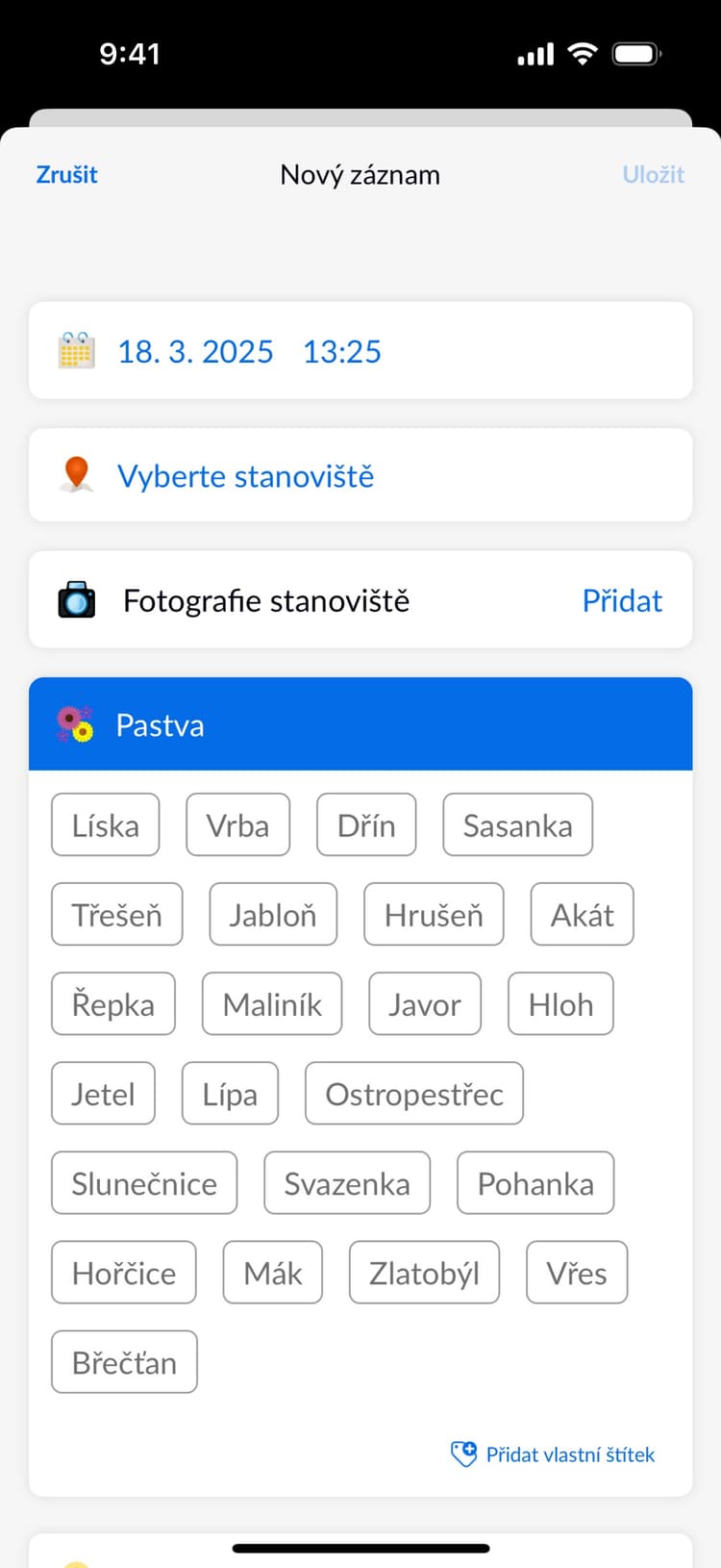721x1568 pixels.
Task: Open the date picker showing 18. 3. 2025
Action: tap(195, 350)
